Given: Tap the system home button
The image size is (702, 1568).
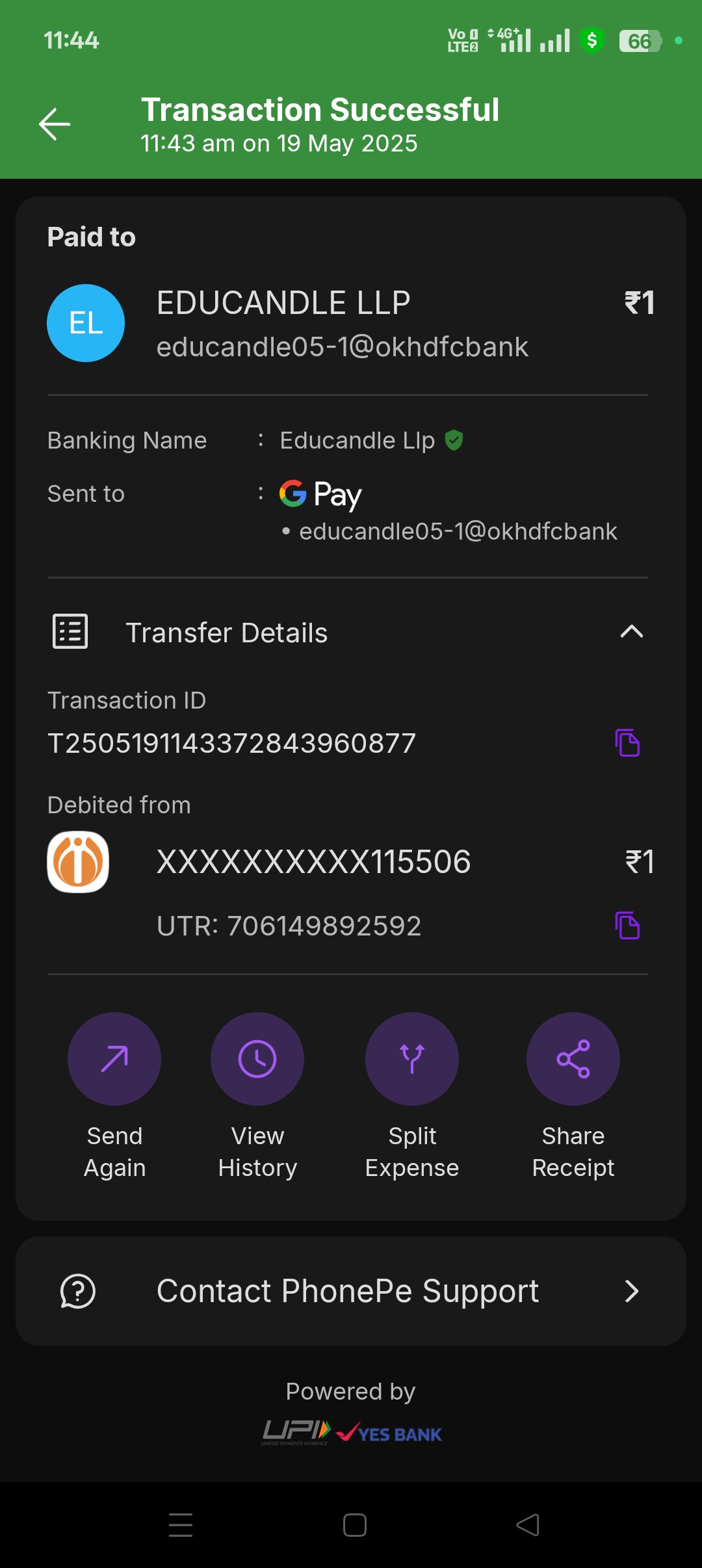Looking at the screenshot, I should (x=354, y=1525).
